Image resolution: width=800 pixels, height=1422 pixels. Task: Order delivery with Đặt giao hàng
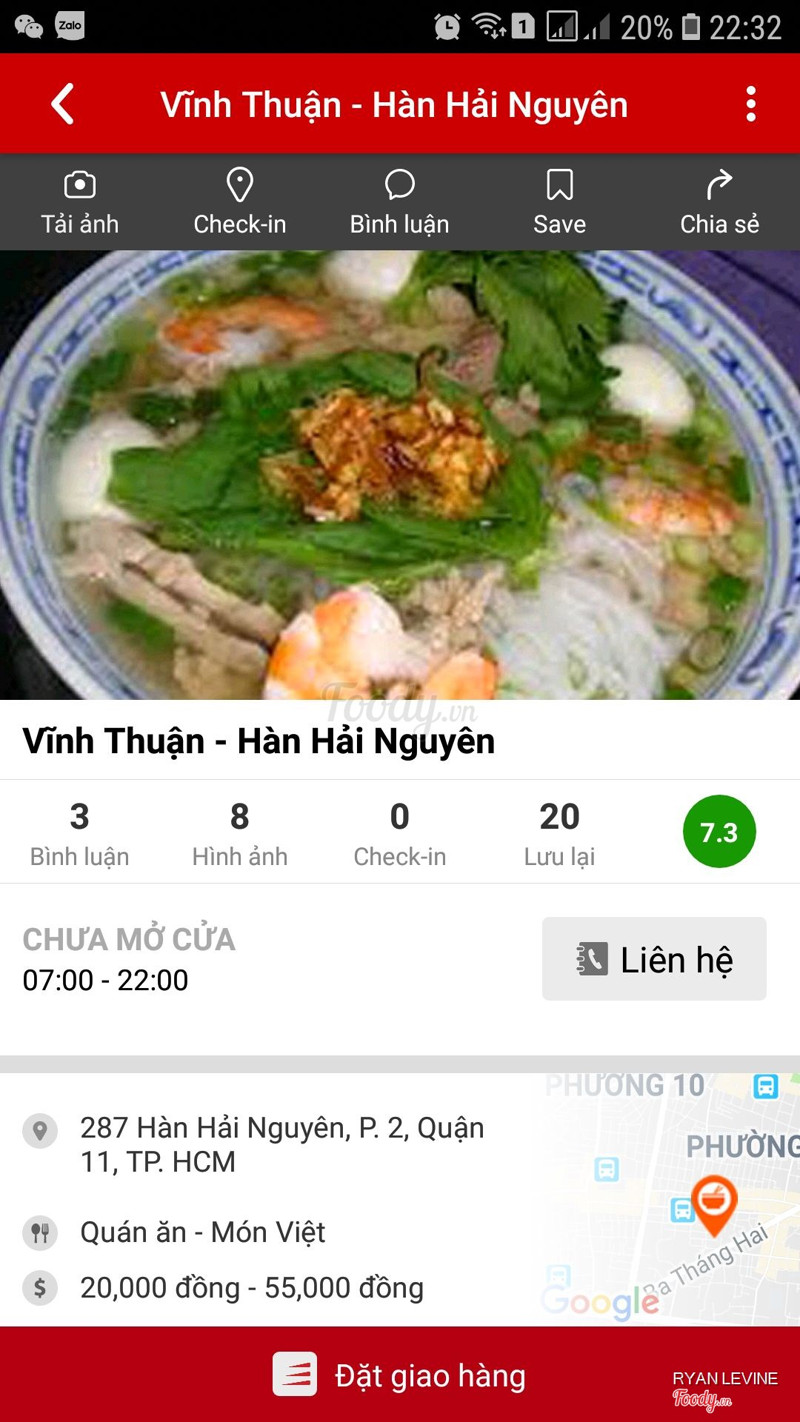click(x=400, y=1375)
